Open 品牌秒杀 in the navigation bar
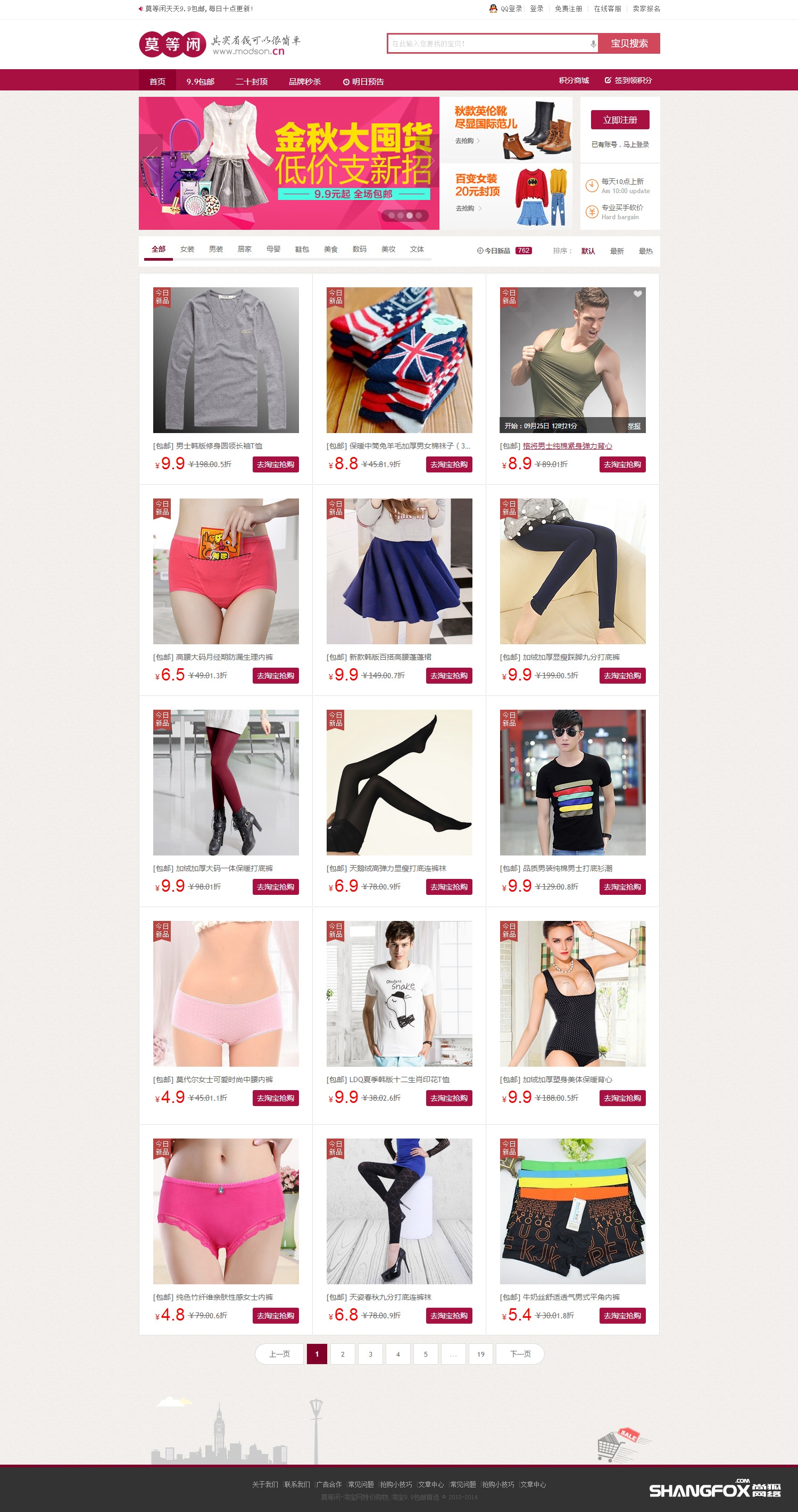This screenshot has width=798, height=1512. tap(304, 81)
